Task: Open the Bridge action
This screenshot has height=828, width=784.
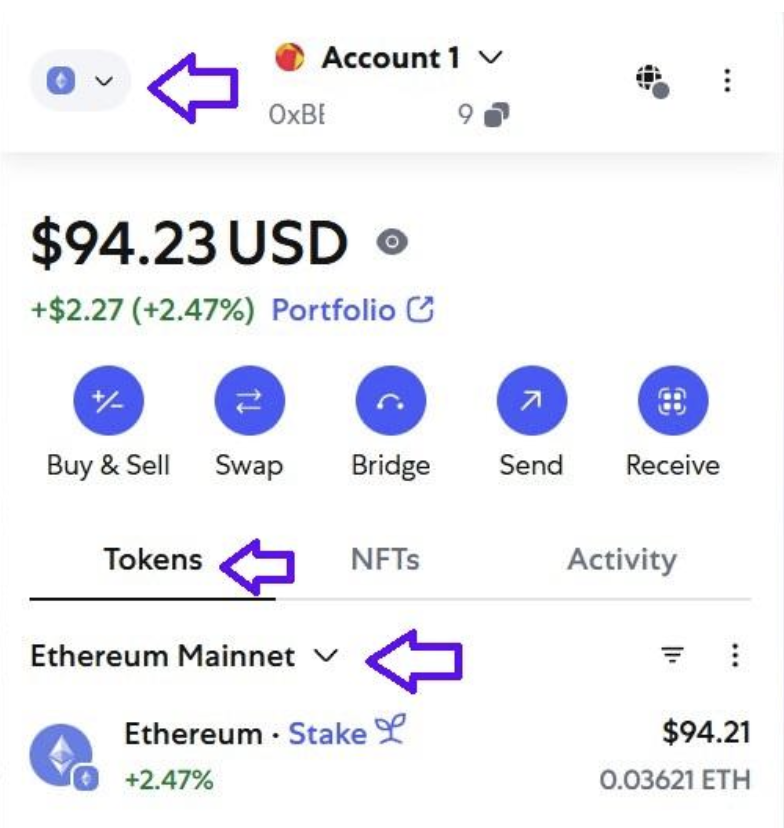Action: pos(390,402)
